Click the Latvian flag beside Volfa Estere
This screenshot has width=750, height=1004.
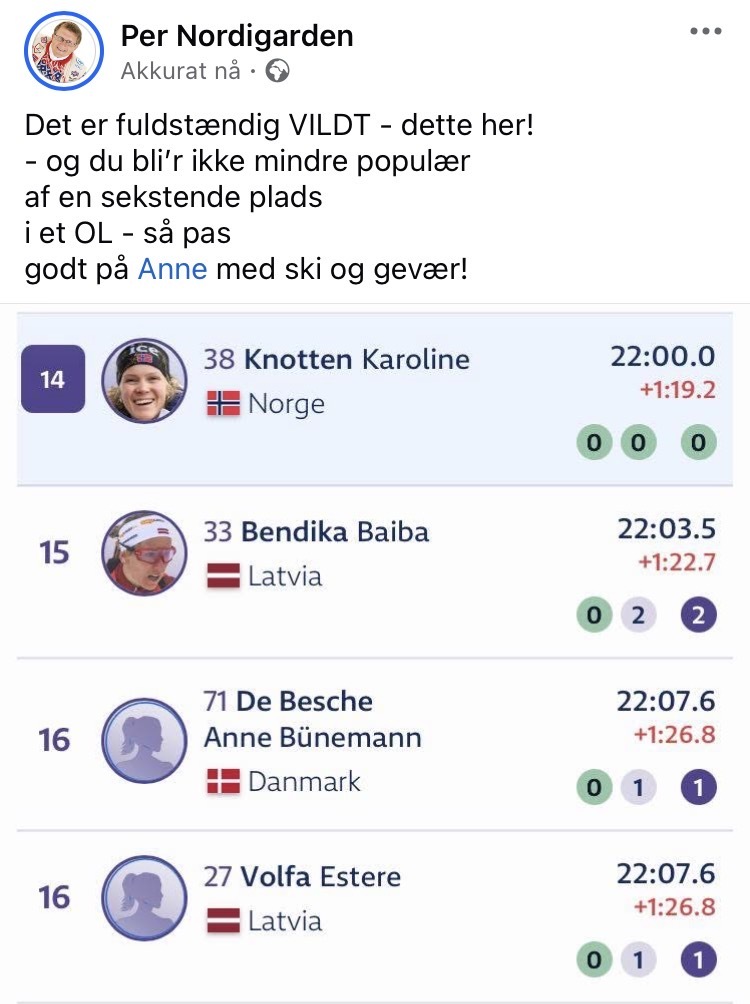pyautogui.click(x=222, y=917)
